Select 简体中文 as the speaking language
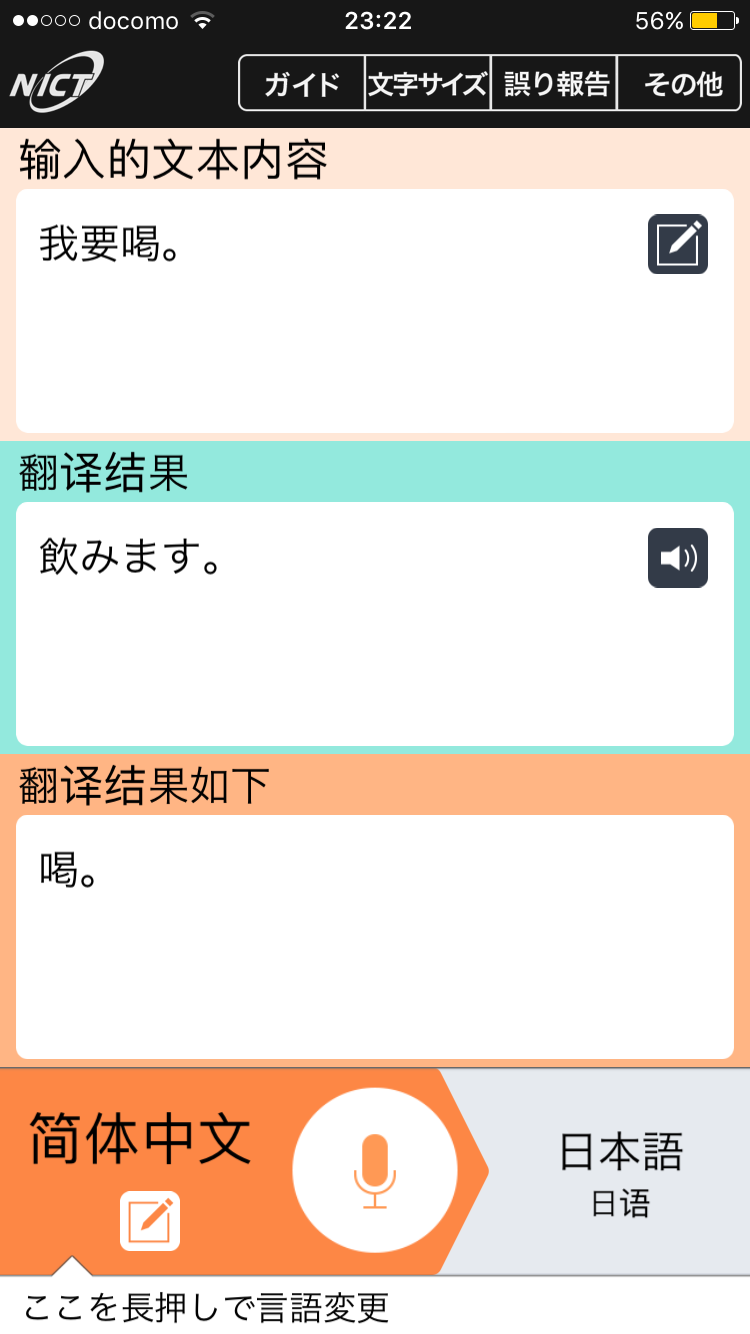This screenshot has height=1334, width=750. click(x=140, y=1139)
